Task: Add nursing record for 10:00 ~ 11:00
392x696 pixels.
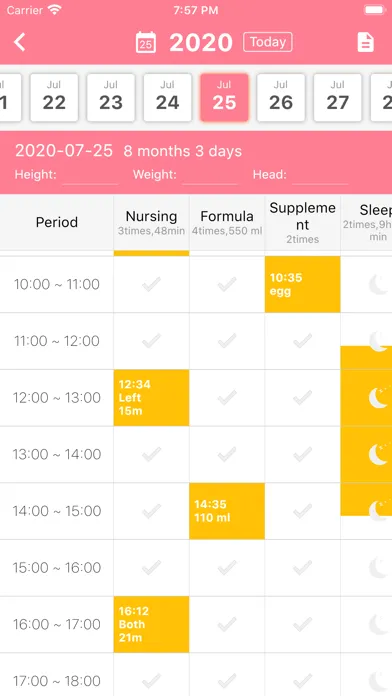Action: coord(151,284)
